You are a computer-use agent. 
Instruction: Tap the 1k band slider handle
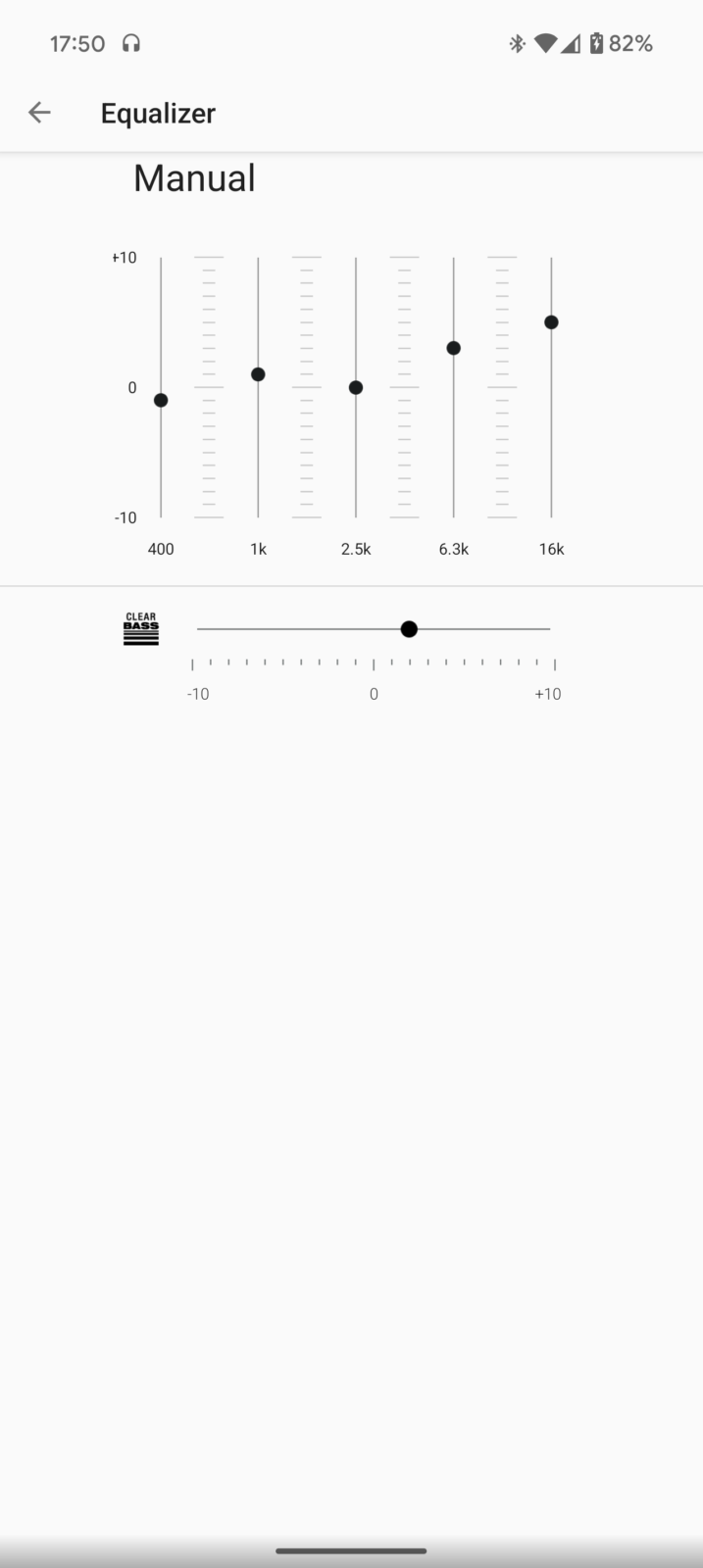pyautogui.click(x=258, y=374)
